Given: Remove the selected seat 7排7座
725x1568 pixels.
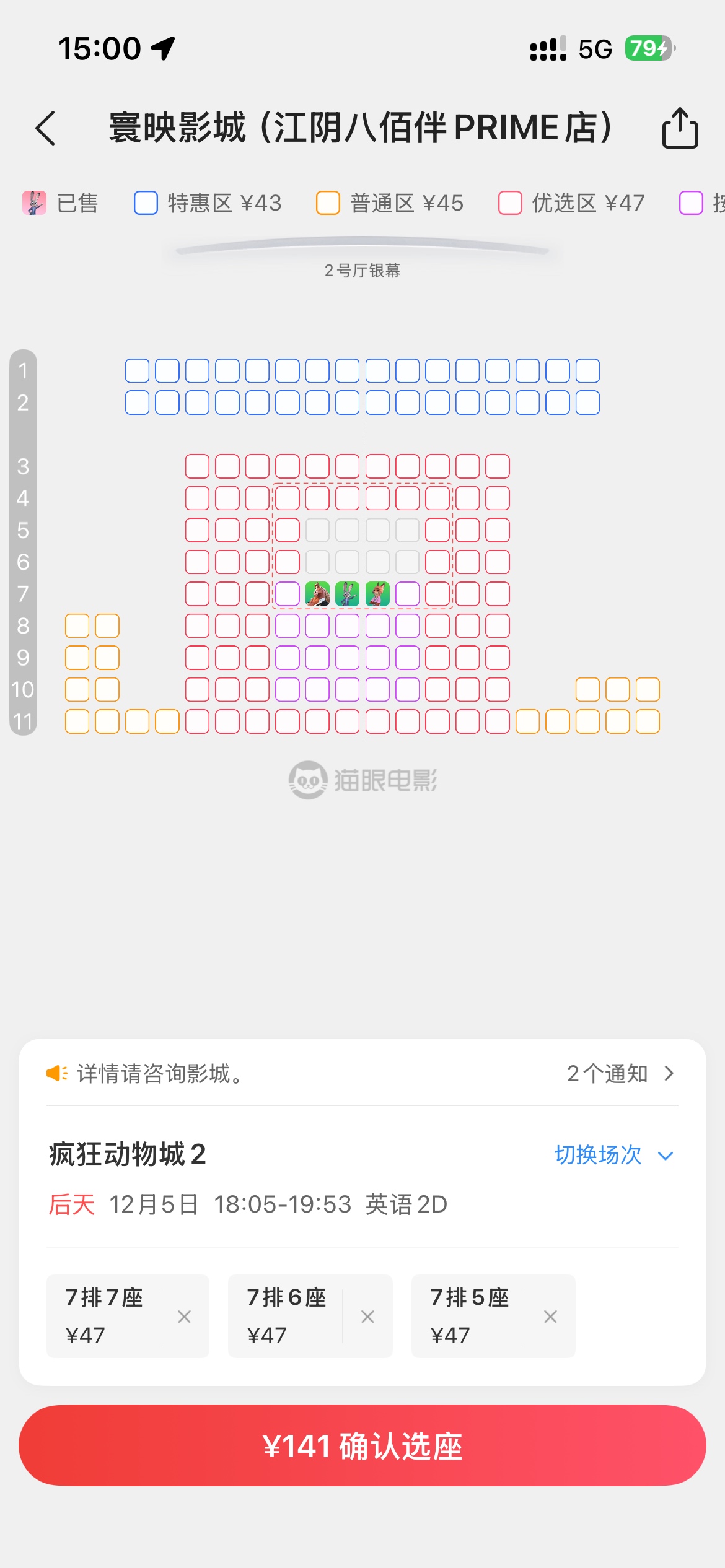Looking at the screenshot, I should [x=184, y=1317].
